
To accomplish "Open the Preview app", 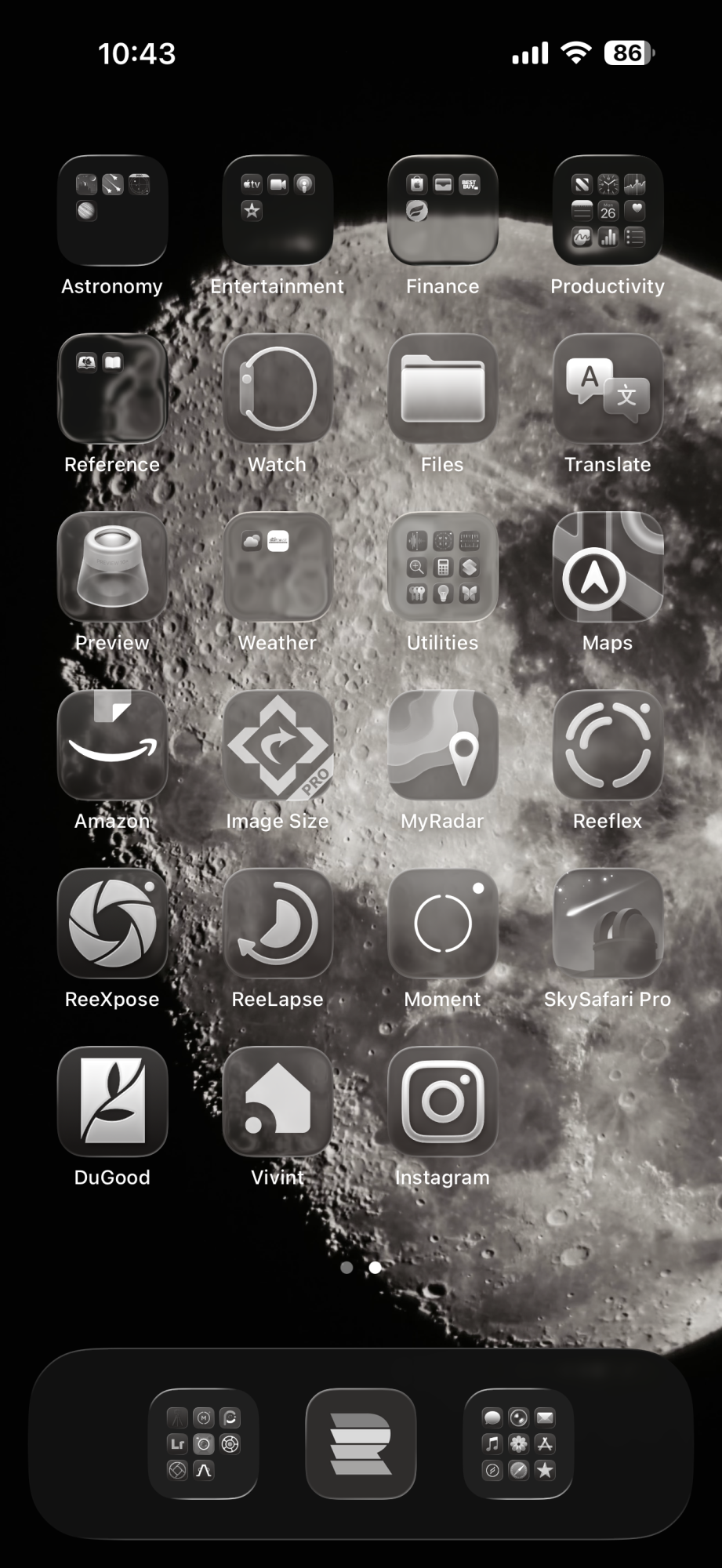I will pos(112,567).
